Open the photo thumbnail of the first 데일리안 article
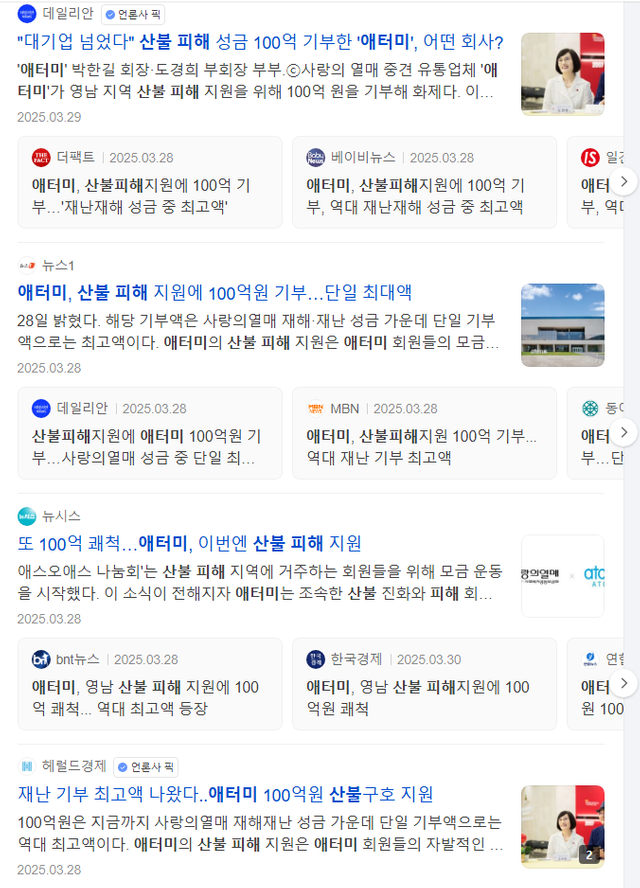The image size is (640, 888). point(562,74)
